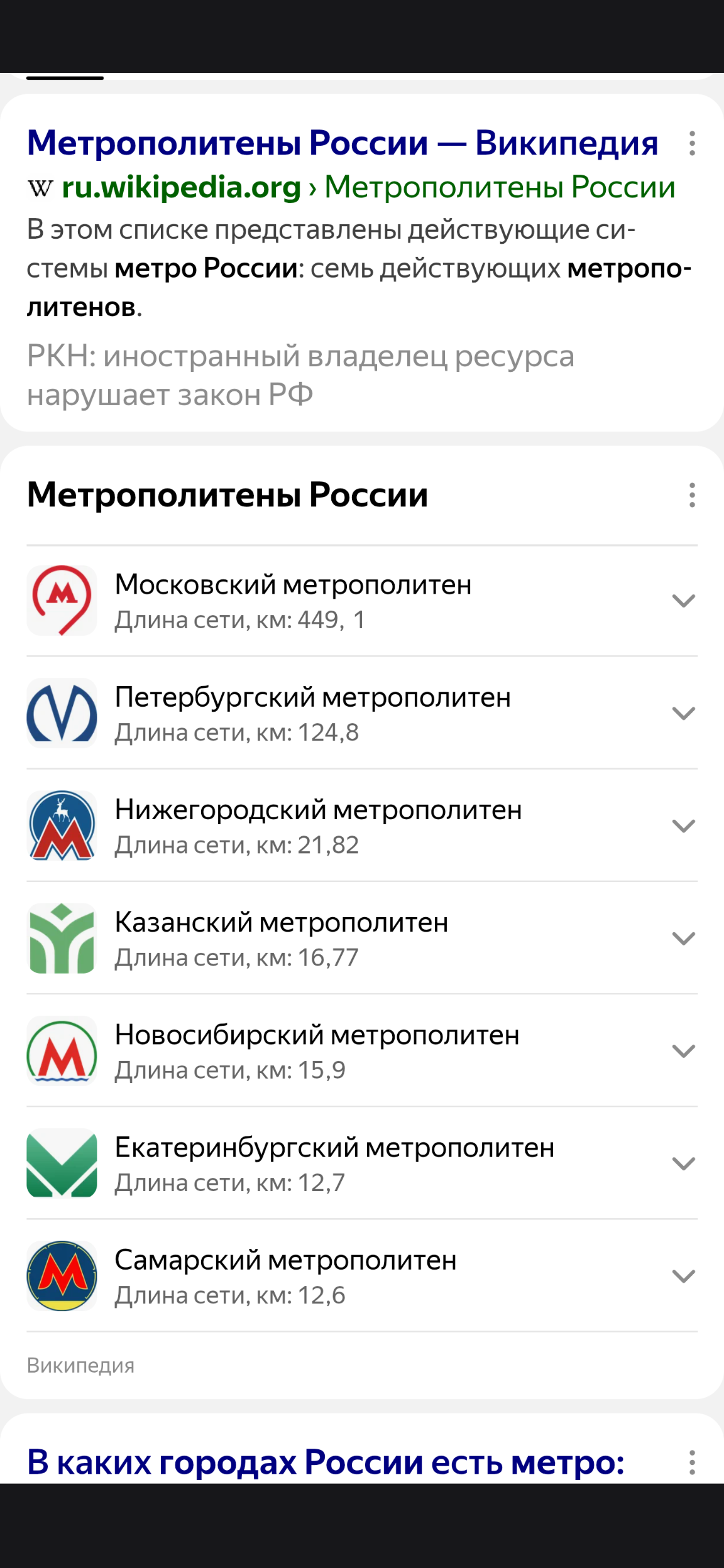Screen dimensions: 724x1568
Task: Open overflow menu for the Википедия result
Action: [692, 143]
